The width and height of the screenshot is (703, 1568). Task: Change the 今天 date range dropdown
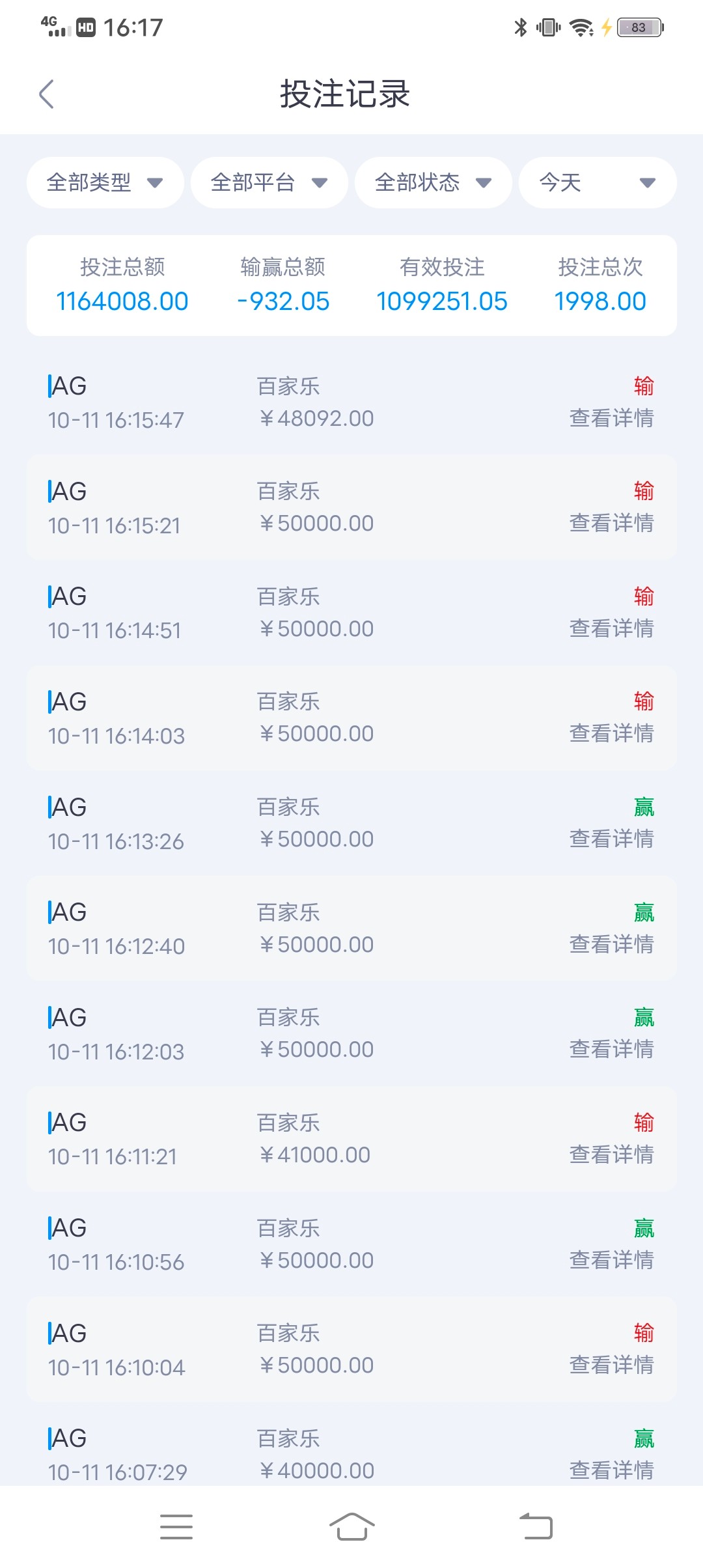click(597, 182)
